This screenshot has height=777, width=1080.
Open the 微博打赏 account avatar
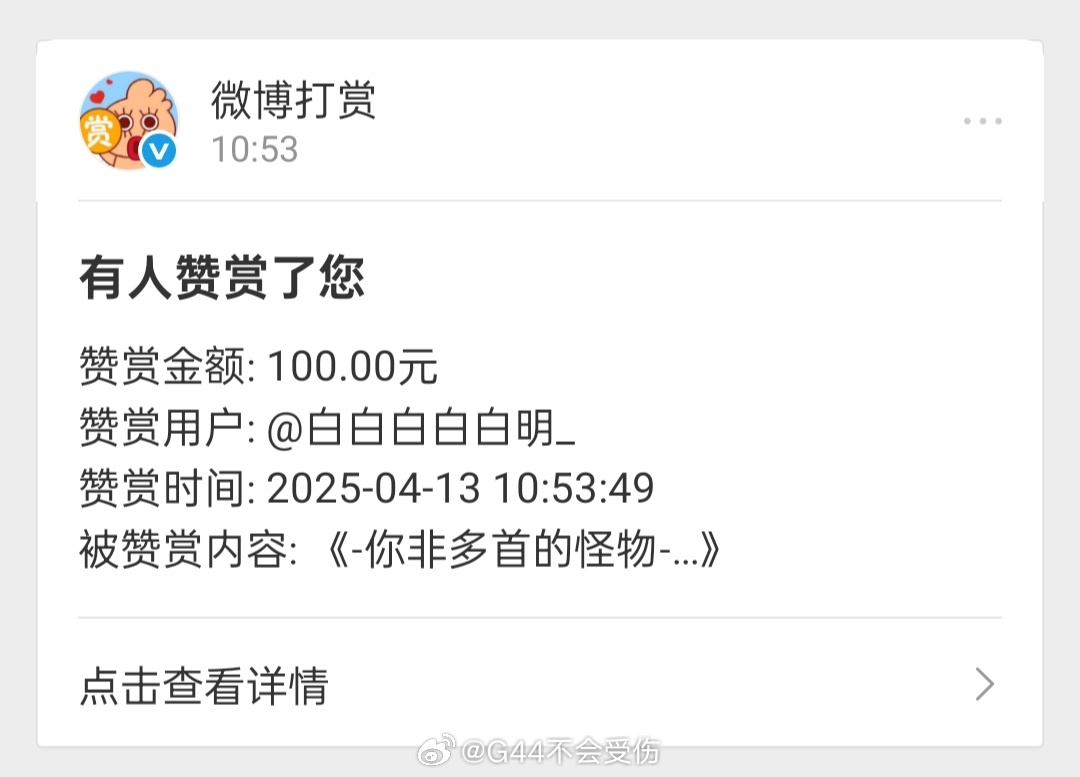coord(130,122)
